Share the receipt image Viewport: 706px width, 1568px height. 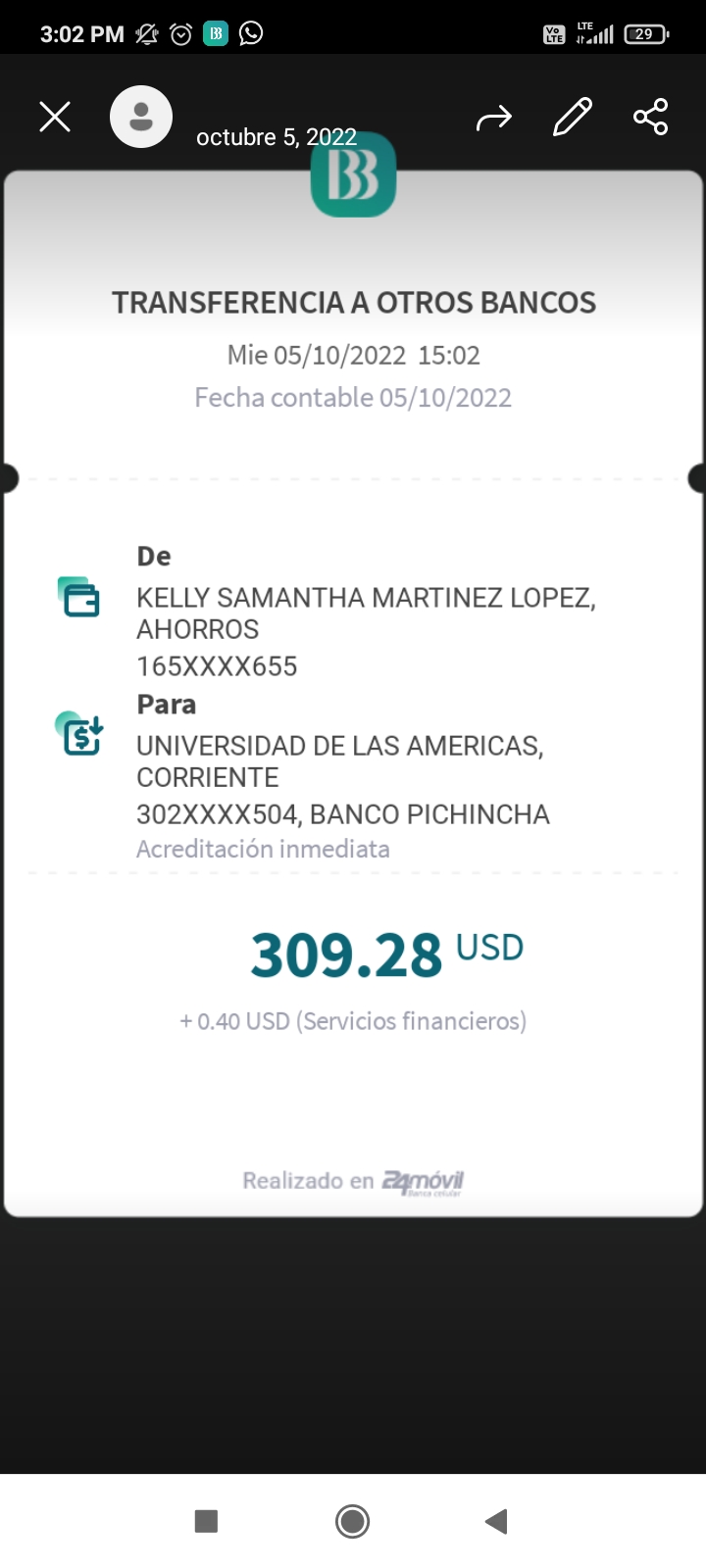pyautogui.click(x=650, y=118)
